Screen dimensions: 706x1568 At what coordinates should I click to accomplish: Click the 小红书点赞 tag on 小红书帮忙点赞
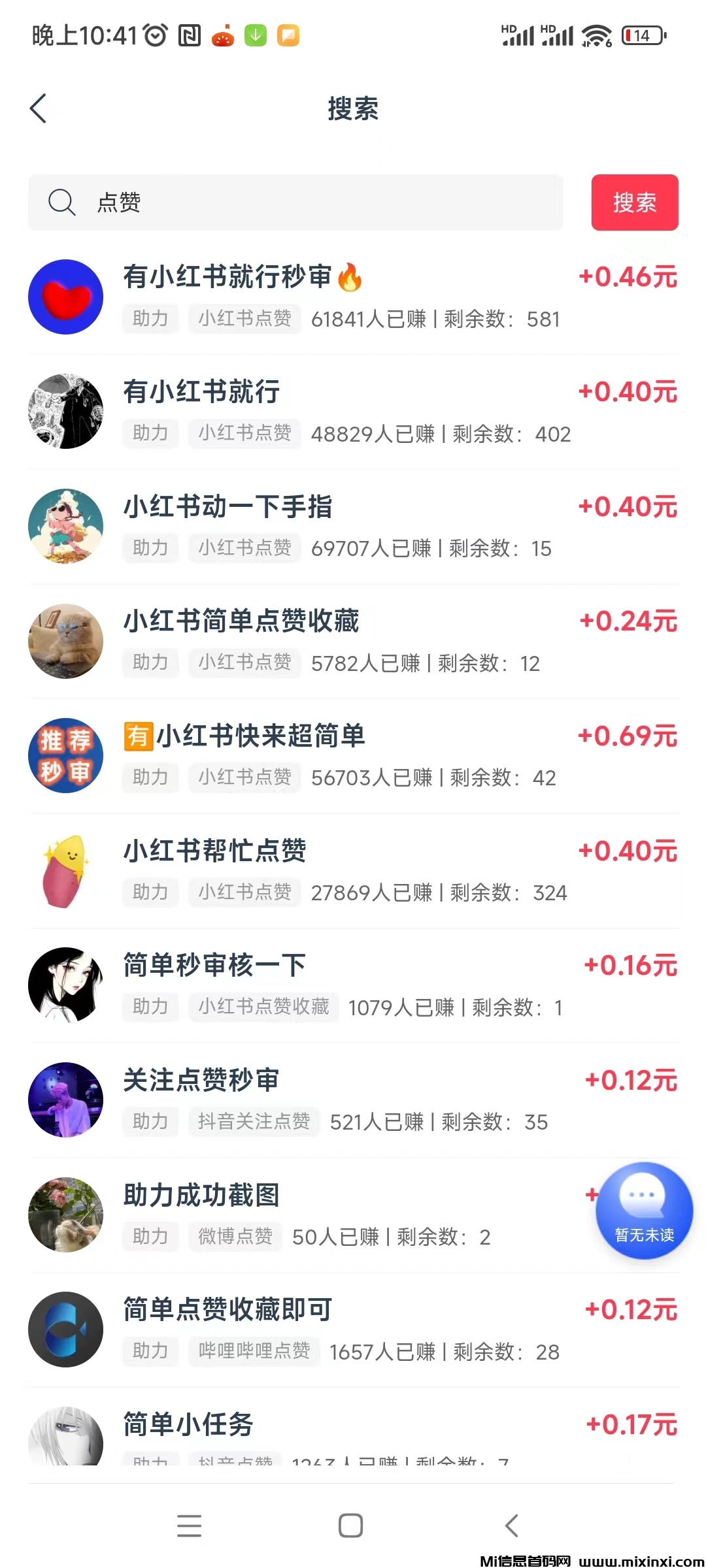[x=244, y=892]
